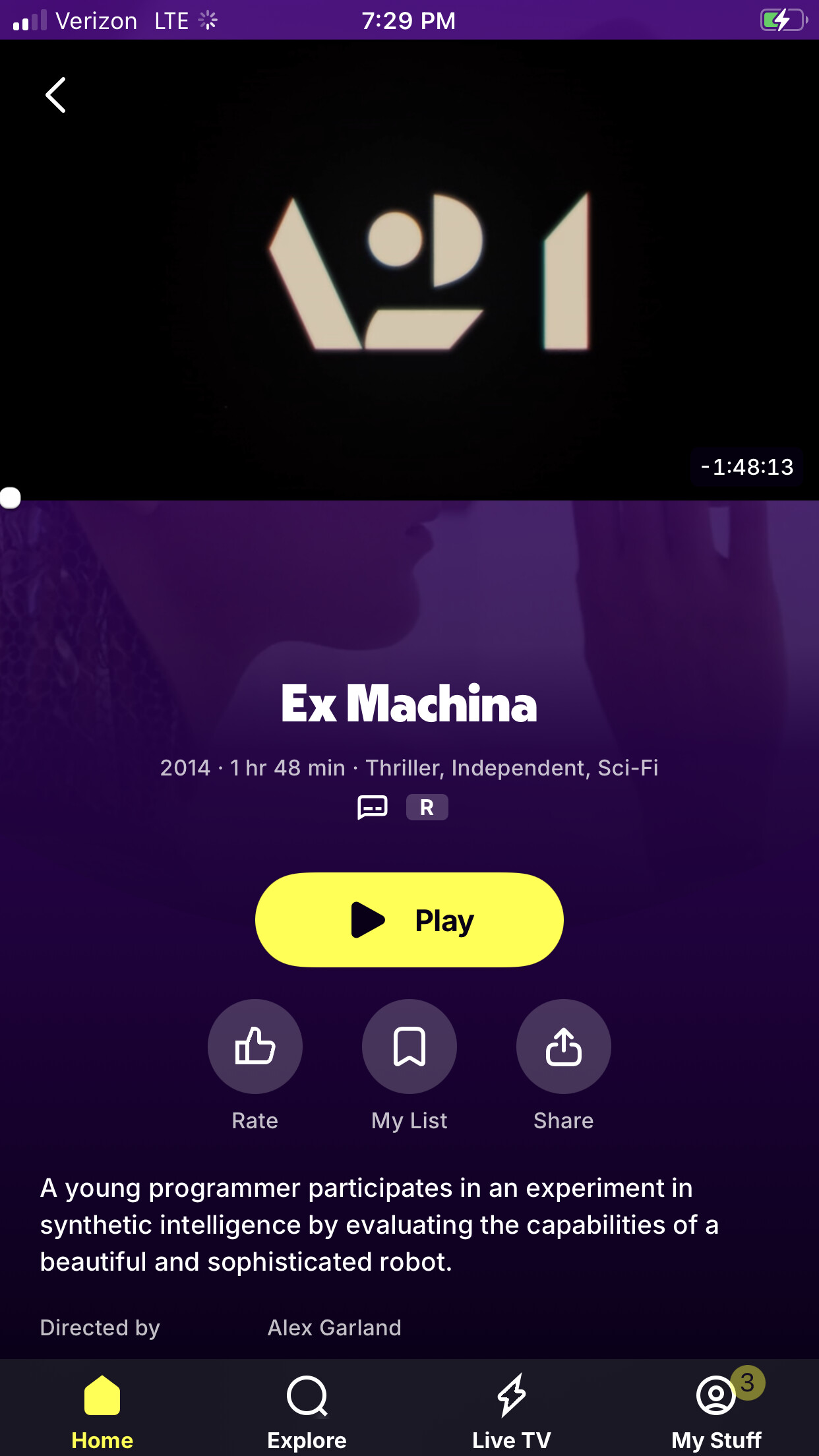This screenshot has width=819, height=1456.
Task: Go back using the top-left arrow
Action: (x=56, y=95)
